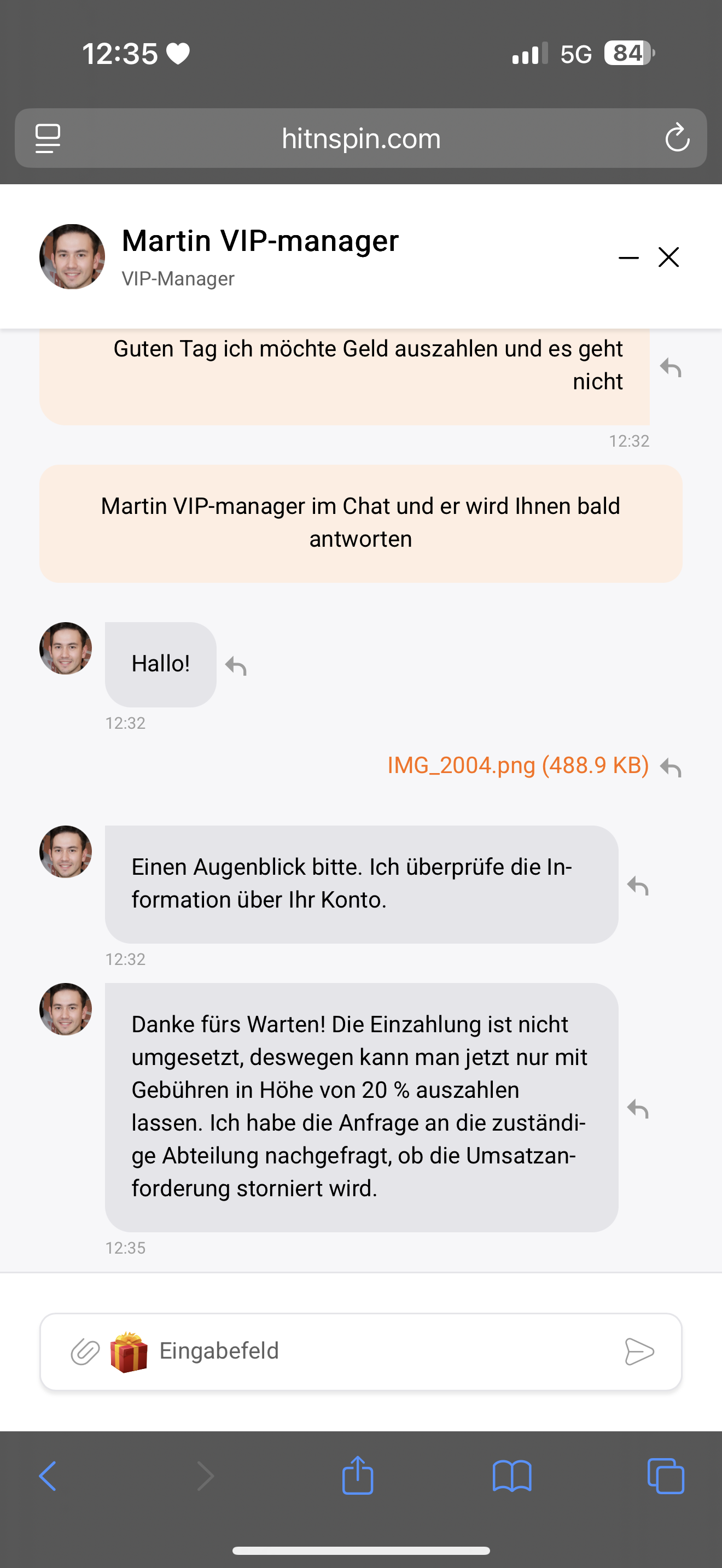Image resolution: width=722 pixels, height=1568 pixels.
Task: Send the message with the arrow
Action: pyautogui.click(x=639, y=1352)
